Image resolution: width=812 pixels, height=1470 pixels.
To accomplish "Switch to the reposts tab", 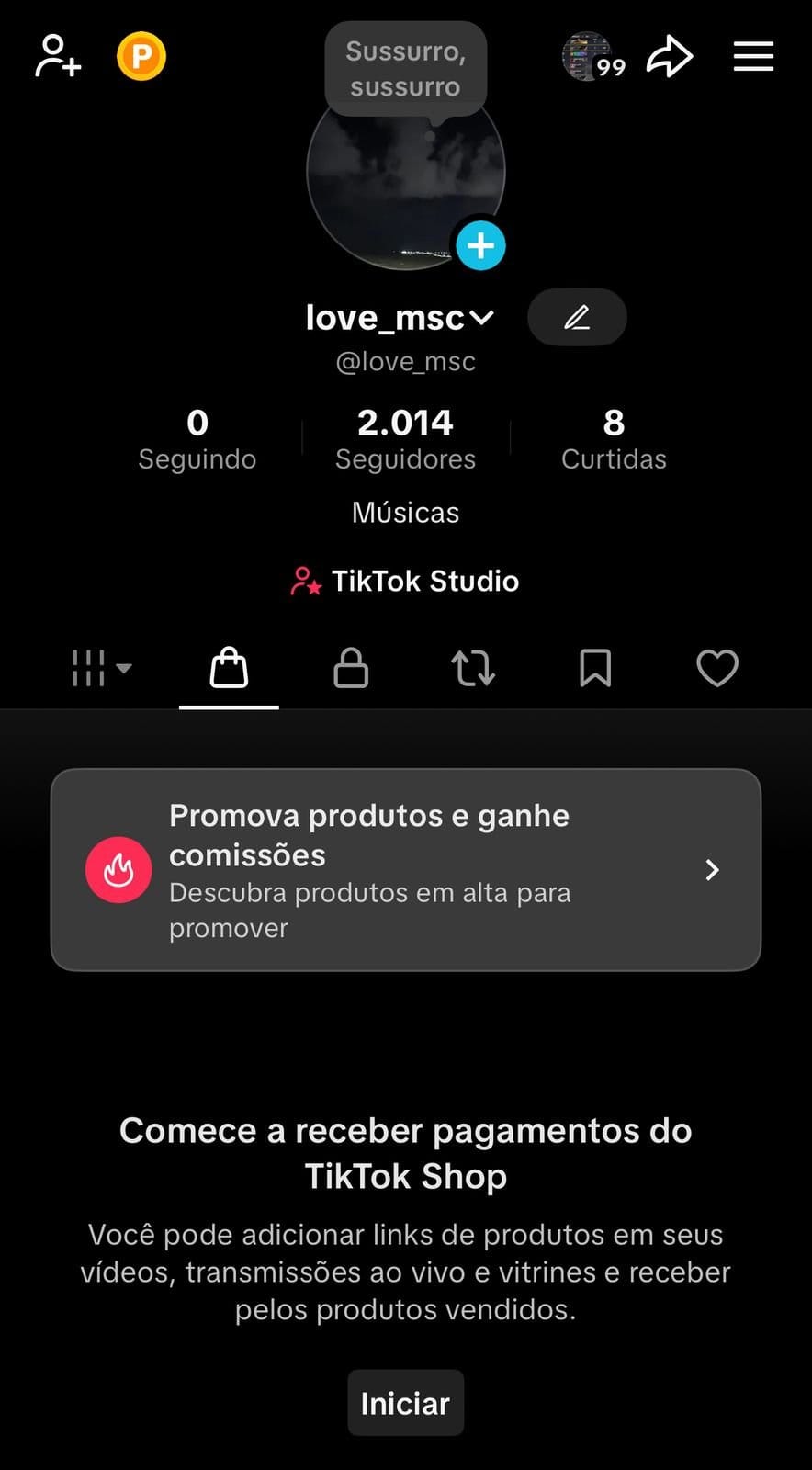I will tap(473, 668).
